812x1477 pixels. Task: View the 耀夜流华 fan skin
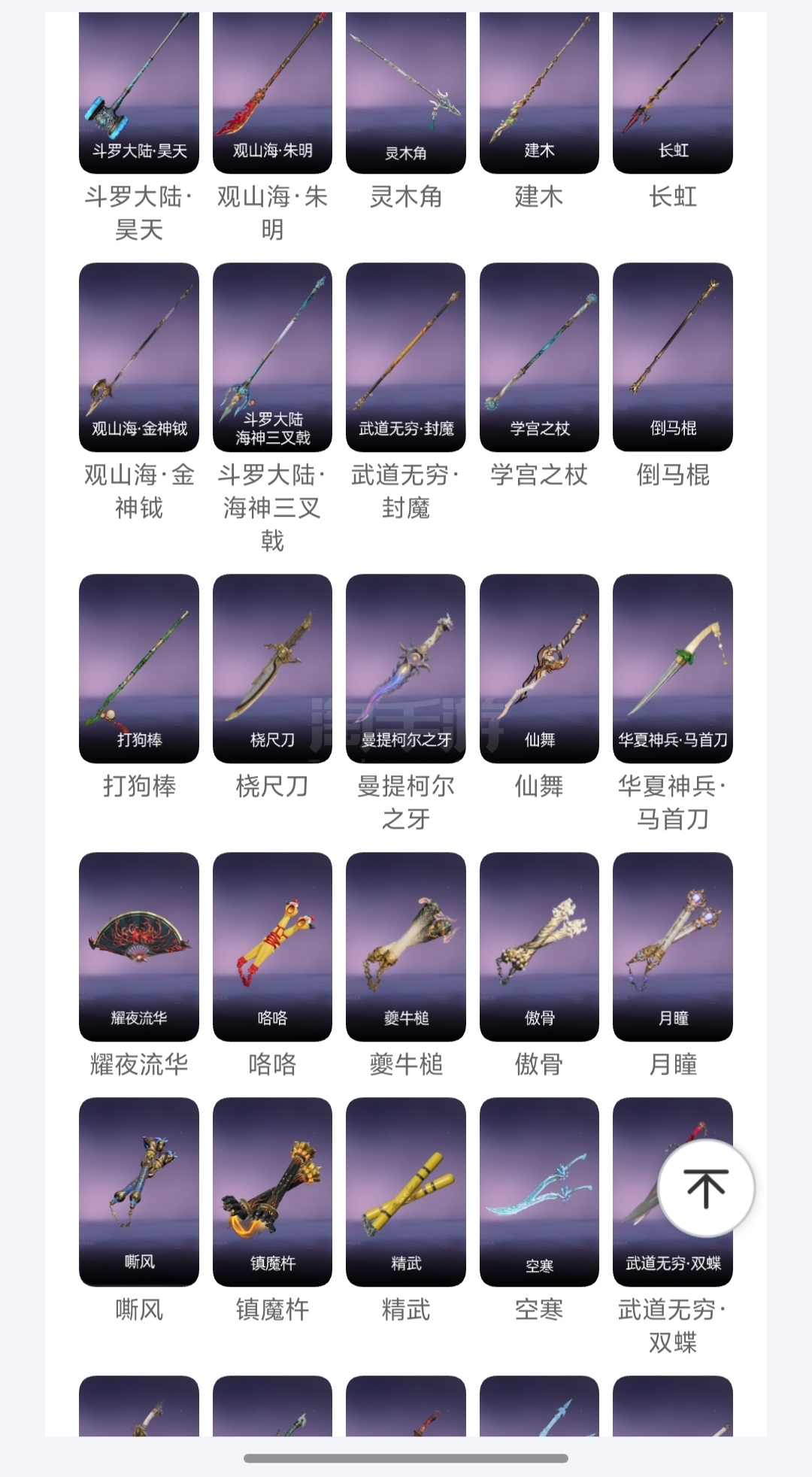[139, 947]
